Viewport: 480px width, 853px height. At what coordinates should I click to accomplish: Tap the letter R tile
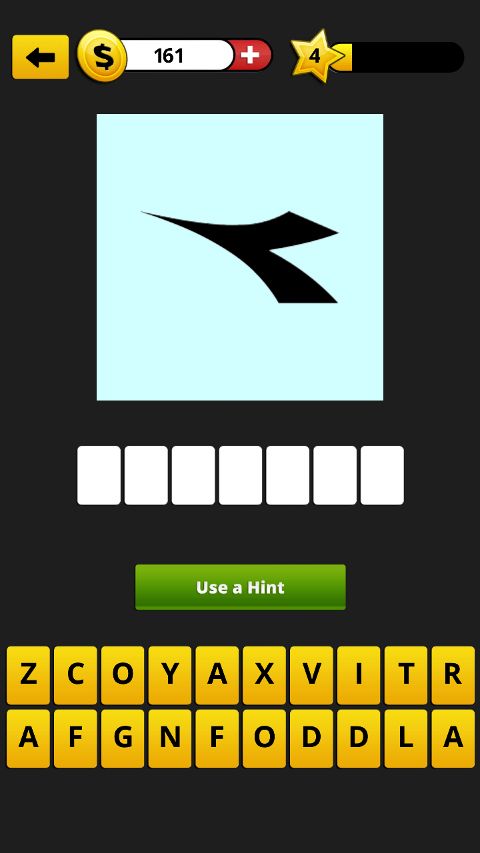tap(453, 675)
